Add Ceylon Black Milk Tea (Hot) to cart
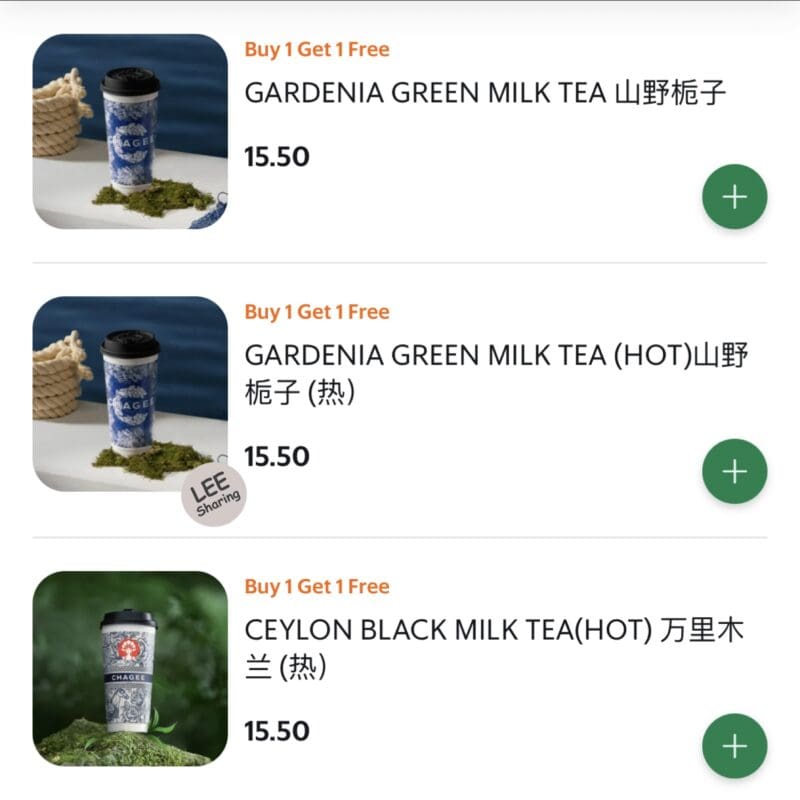Image resolution: width=800 pixels, height=800 pixels. point(734,746)
